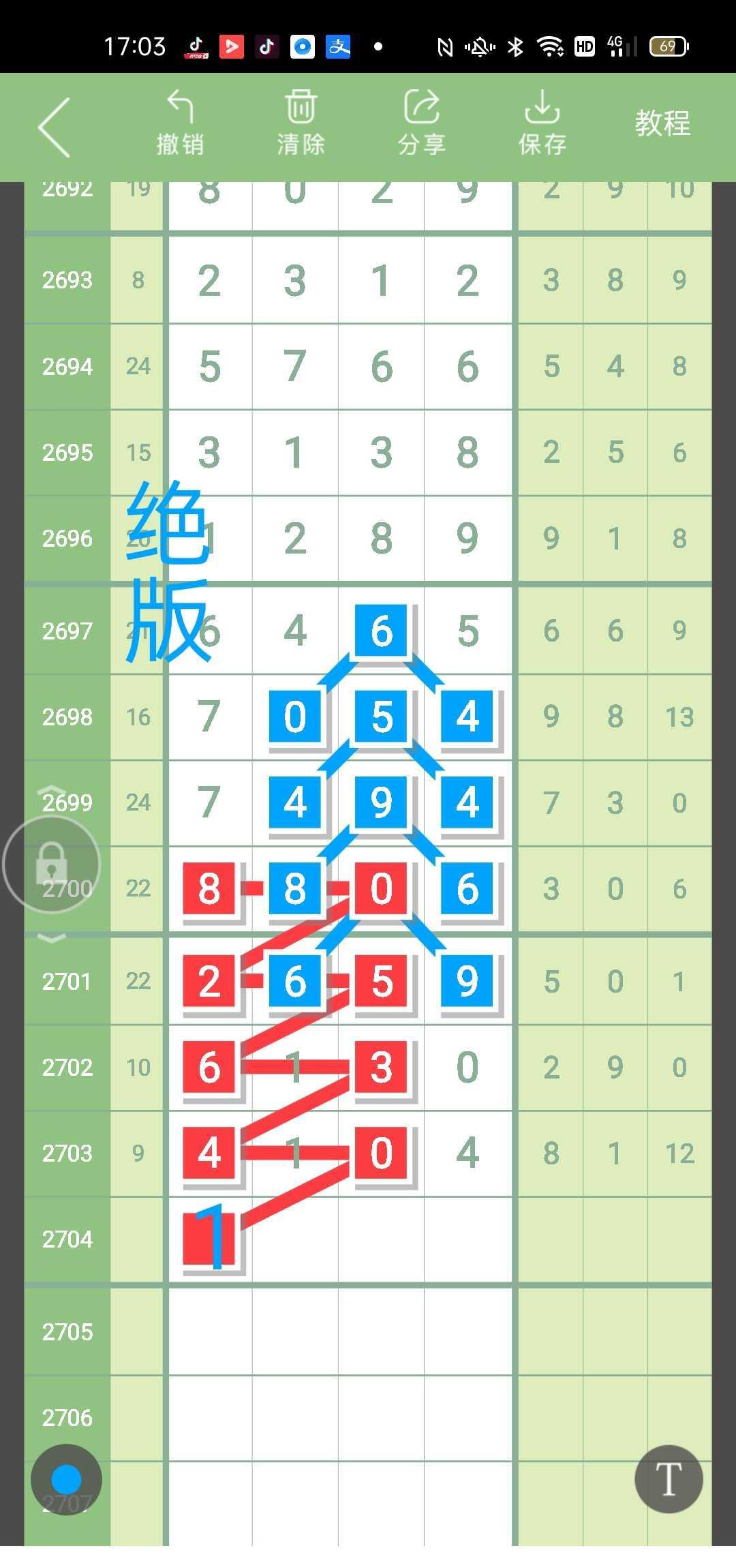
Task: Undo the last mark with 撤销
Action: click(x=180, y=123)
